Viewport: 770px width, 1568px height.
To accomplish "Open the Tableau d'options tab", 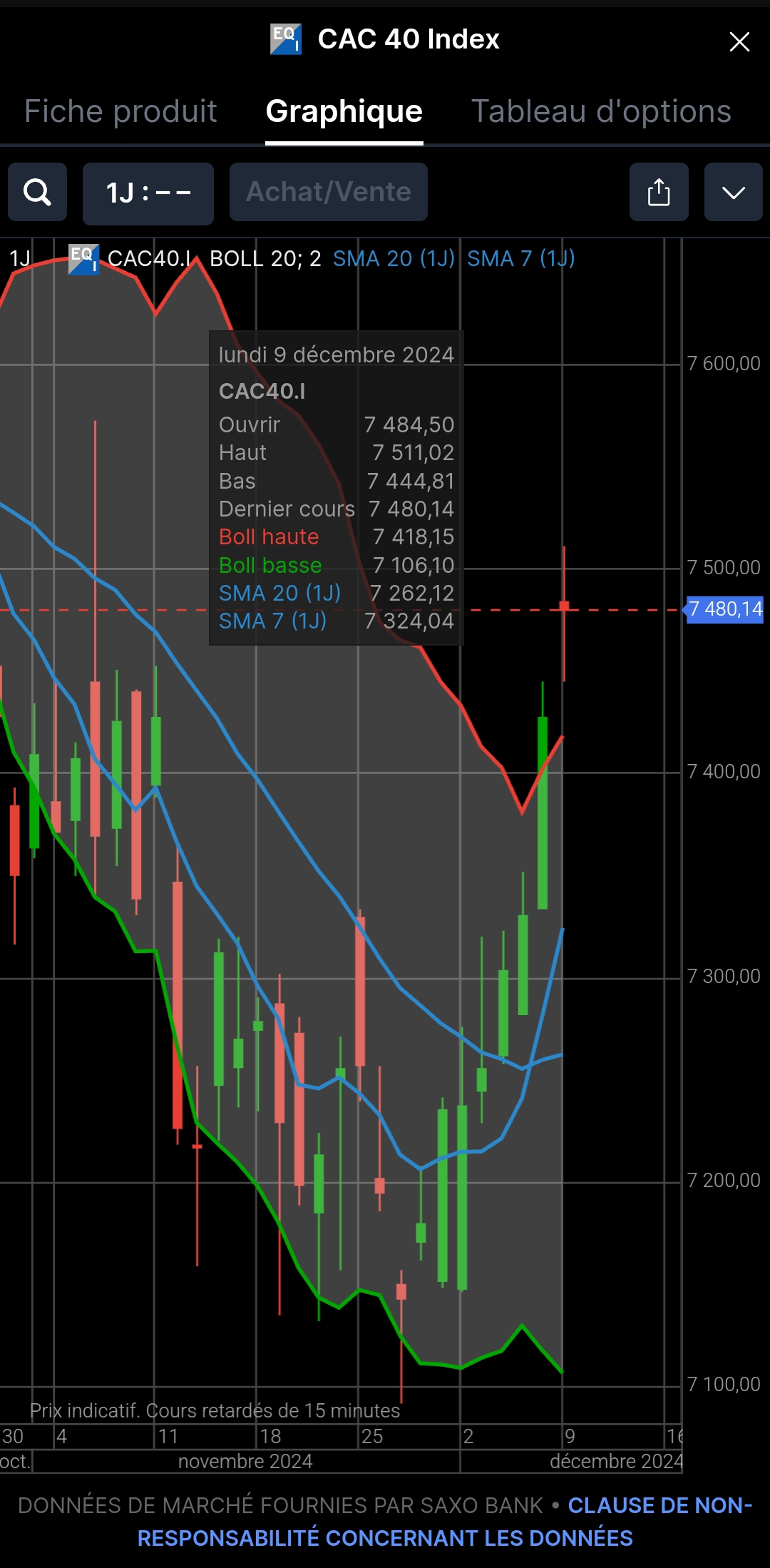I will (601, 111).
